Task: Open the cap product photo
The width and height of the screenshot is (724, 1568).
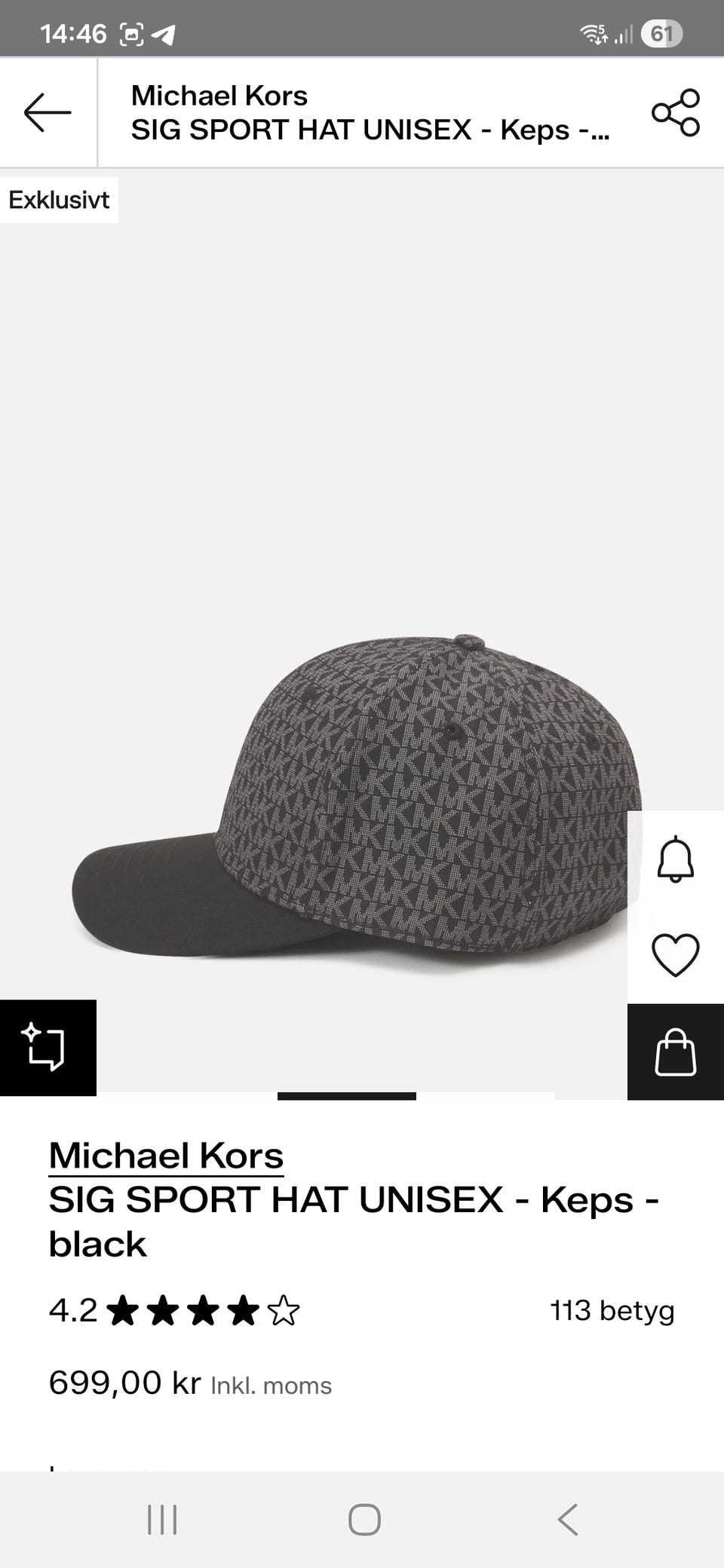Action: pyautogui.click(x=354, y=792)
